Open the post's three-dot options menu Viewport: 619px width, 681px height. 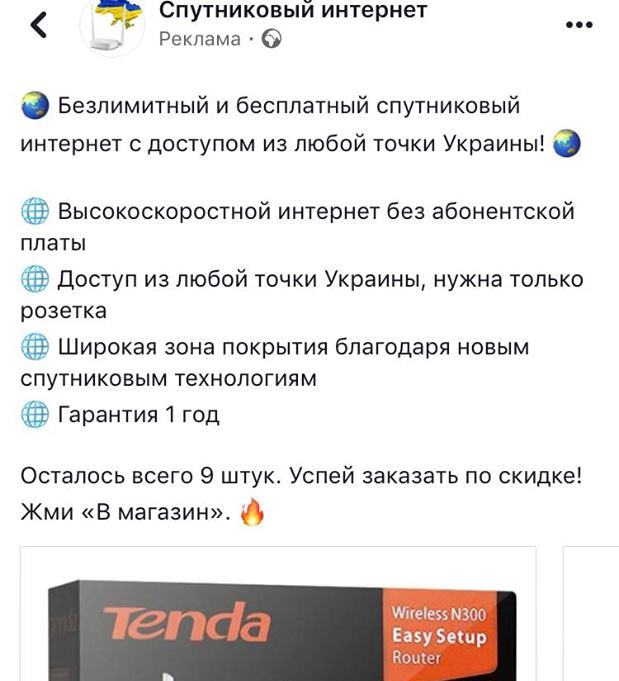click(x=579, y=24)
